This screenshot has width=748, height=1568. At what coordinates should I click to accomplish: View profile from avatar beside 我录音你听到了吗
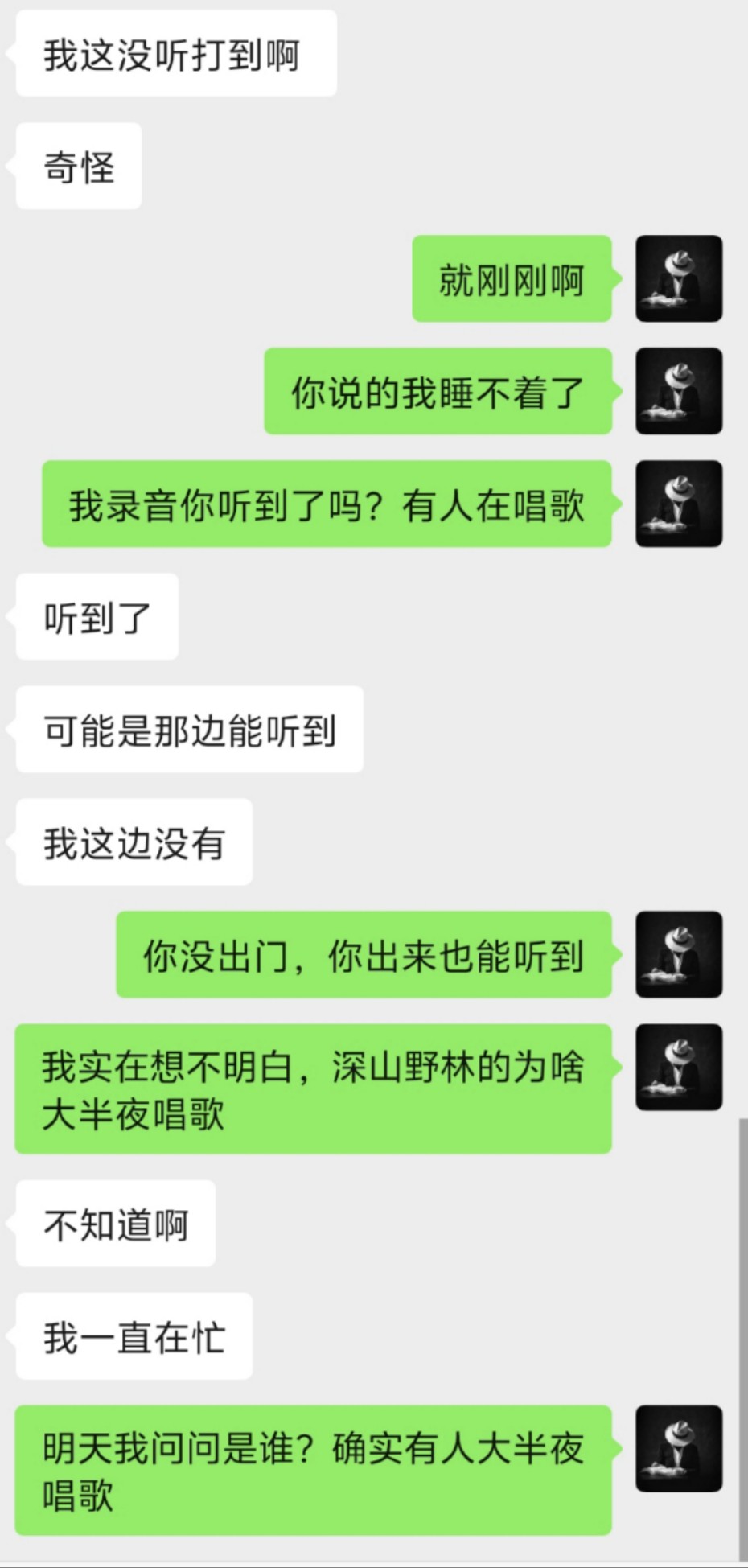point(679,504)
